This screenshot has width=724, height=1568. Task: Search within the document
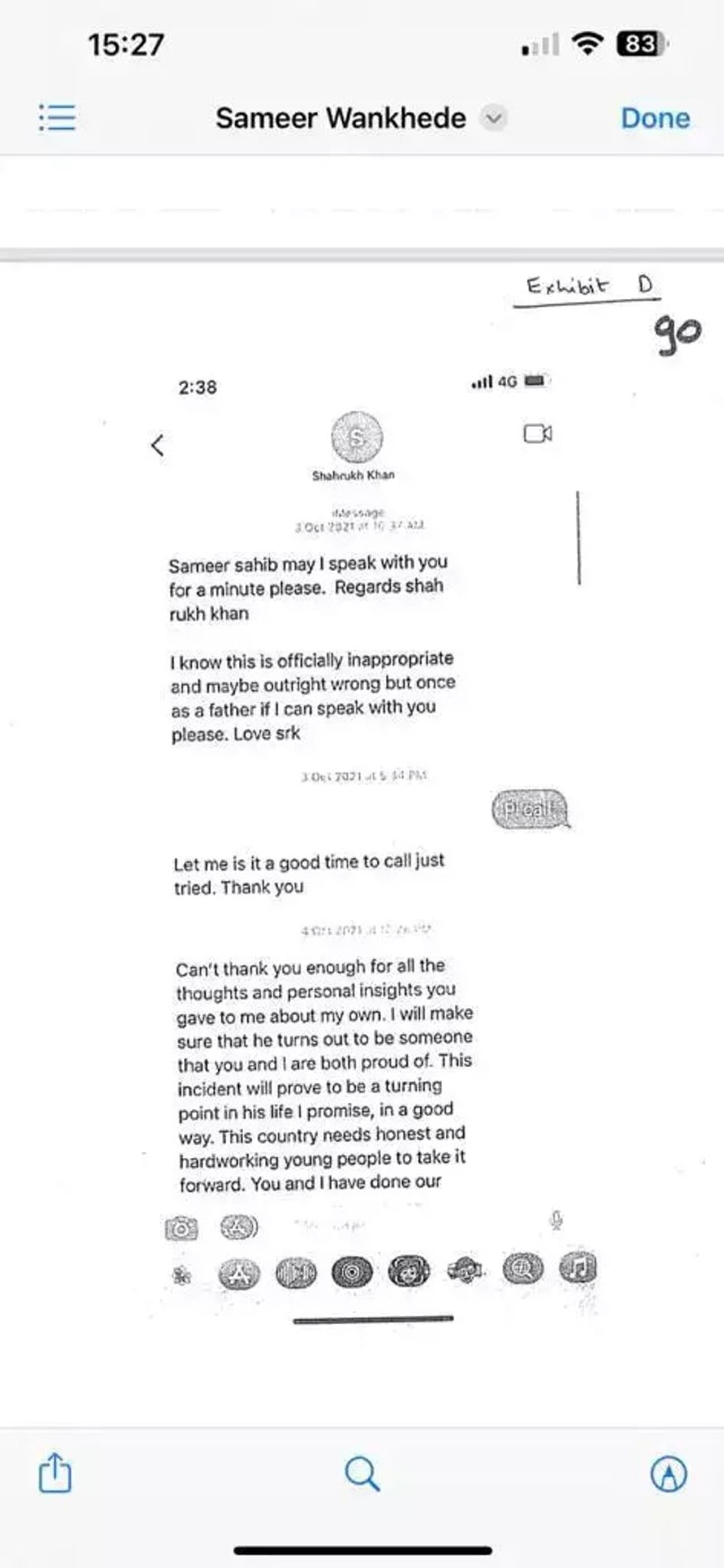tap(363, 1474)
